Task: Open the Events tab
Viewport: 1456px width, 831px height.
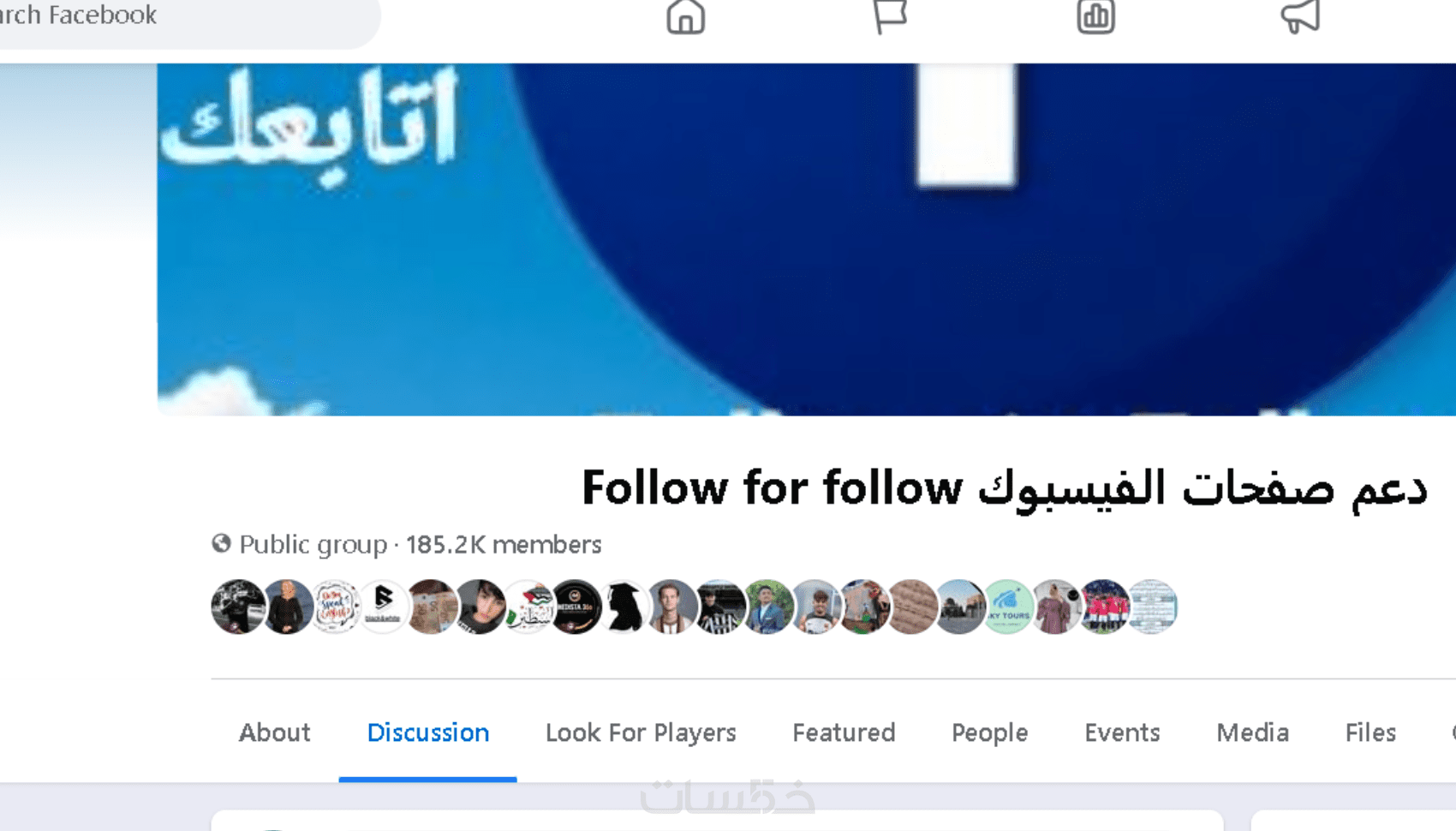Action: 1122,732
